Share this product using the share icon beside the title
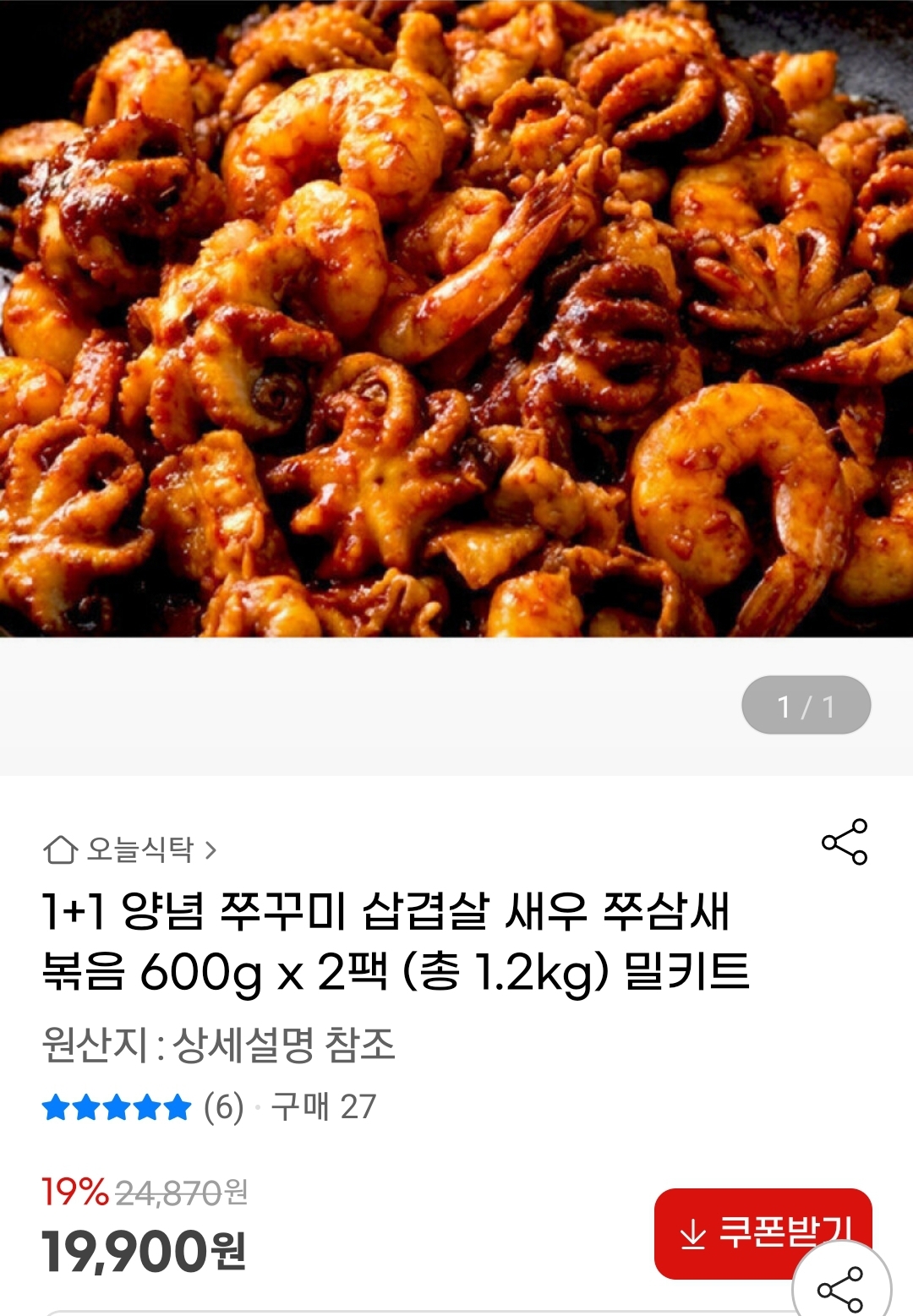913x1316 pixels. coord(845,842)
